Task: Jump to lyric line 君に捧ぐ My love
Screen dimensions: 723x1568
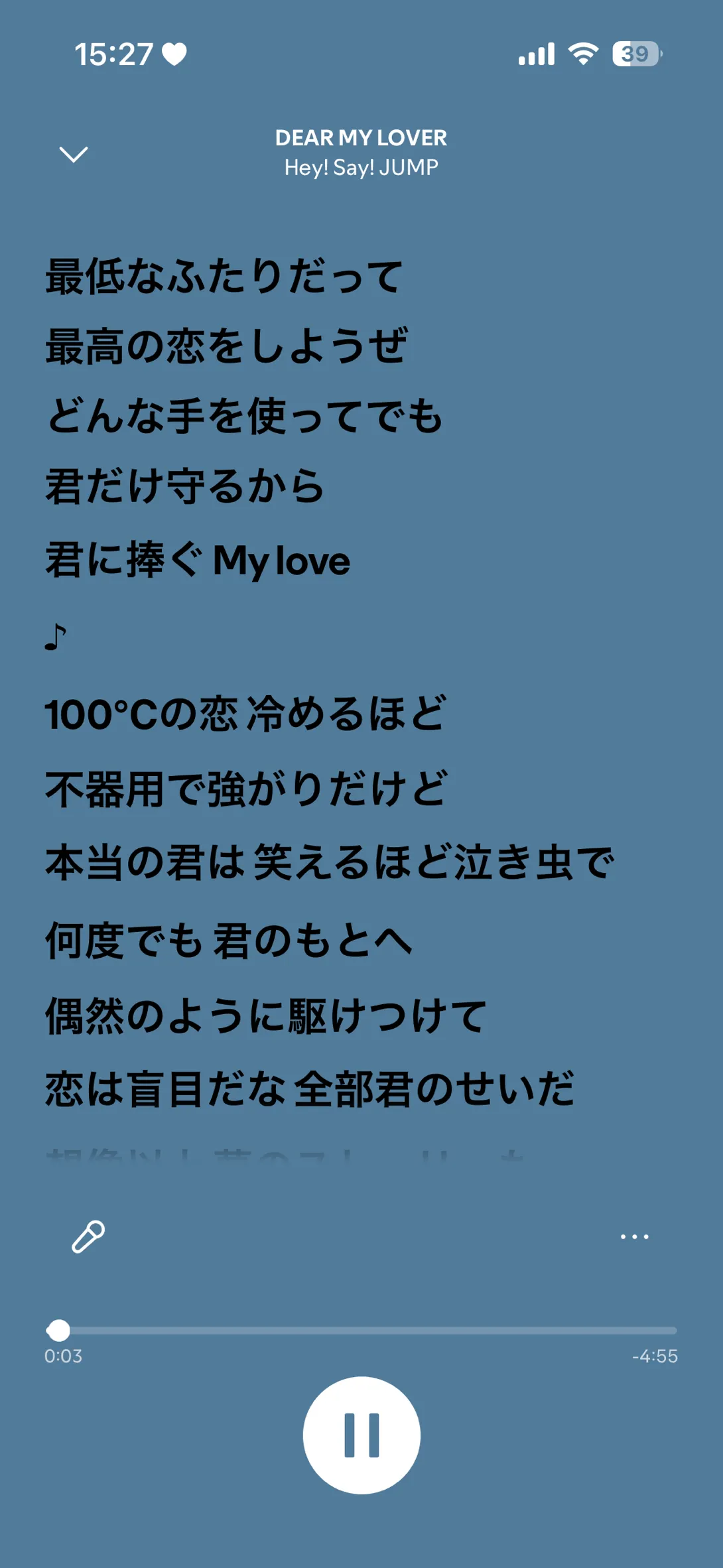Action: pyautogui.click(x=197, y=560)
